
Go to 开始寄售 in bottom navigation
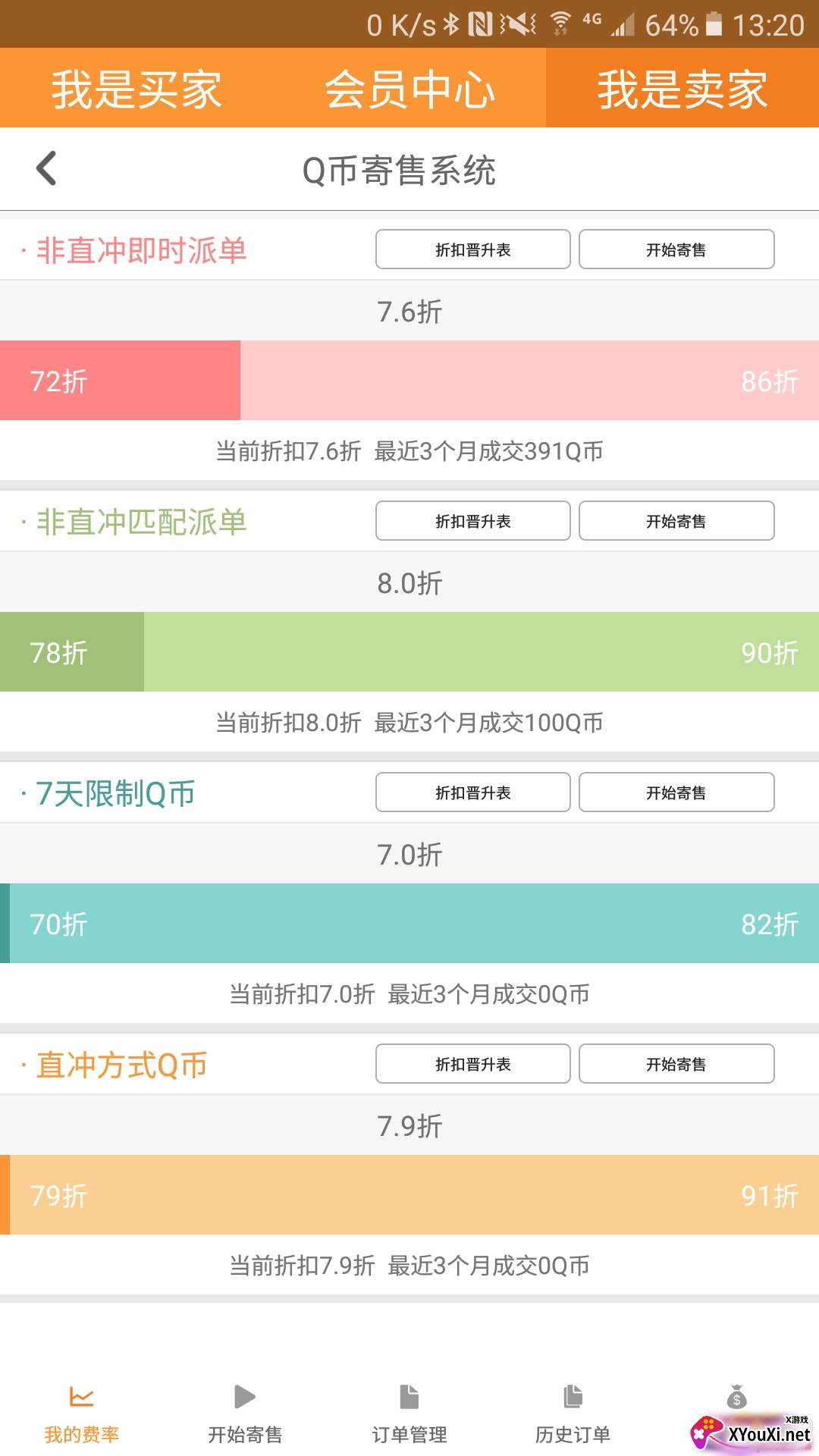(245, 1414)
